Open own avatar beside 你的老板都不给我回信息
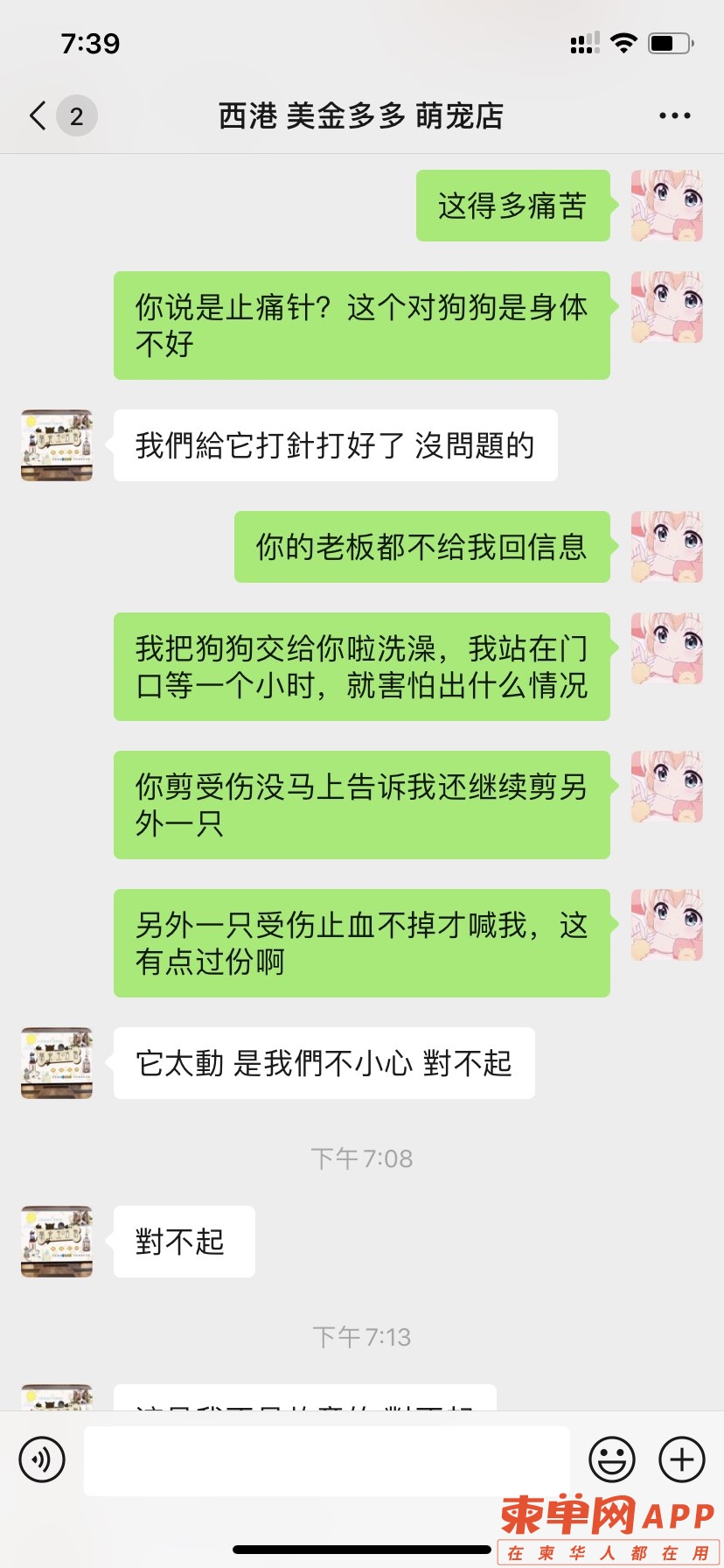 [x=667, y=547]
